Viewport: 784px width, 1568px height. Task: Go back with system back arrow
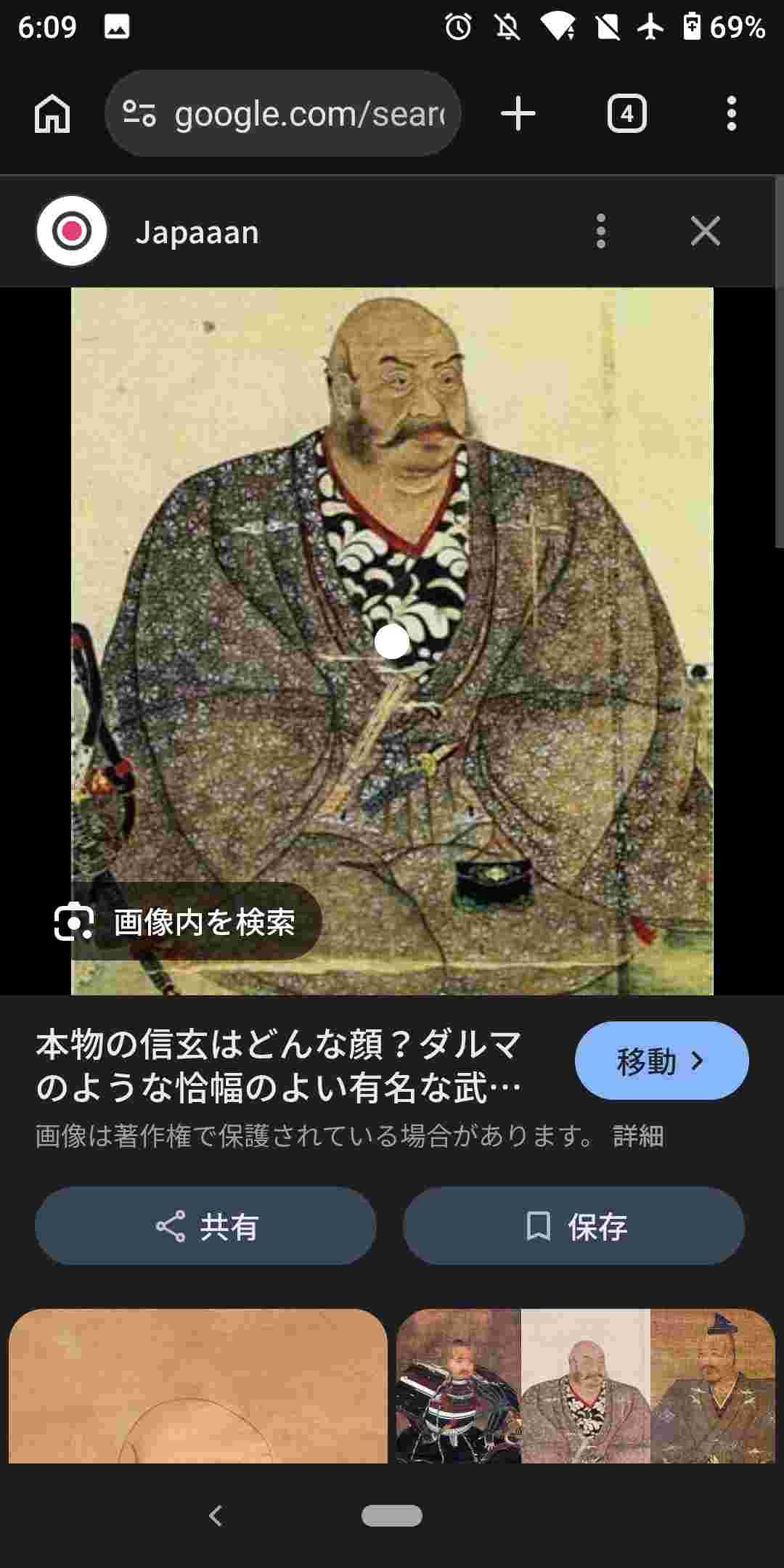(215, 1516)
